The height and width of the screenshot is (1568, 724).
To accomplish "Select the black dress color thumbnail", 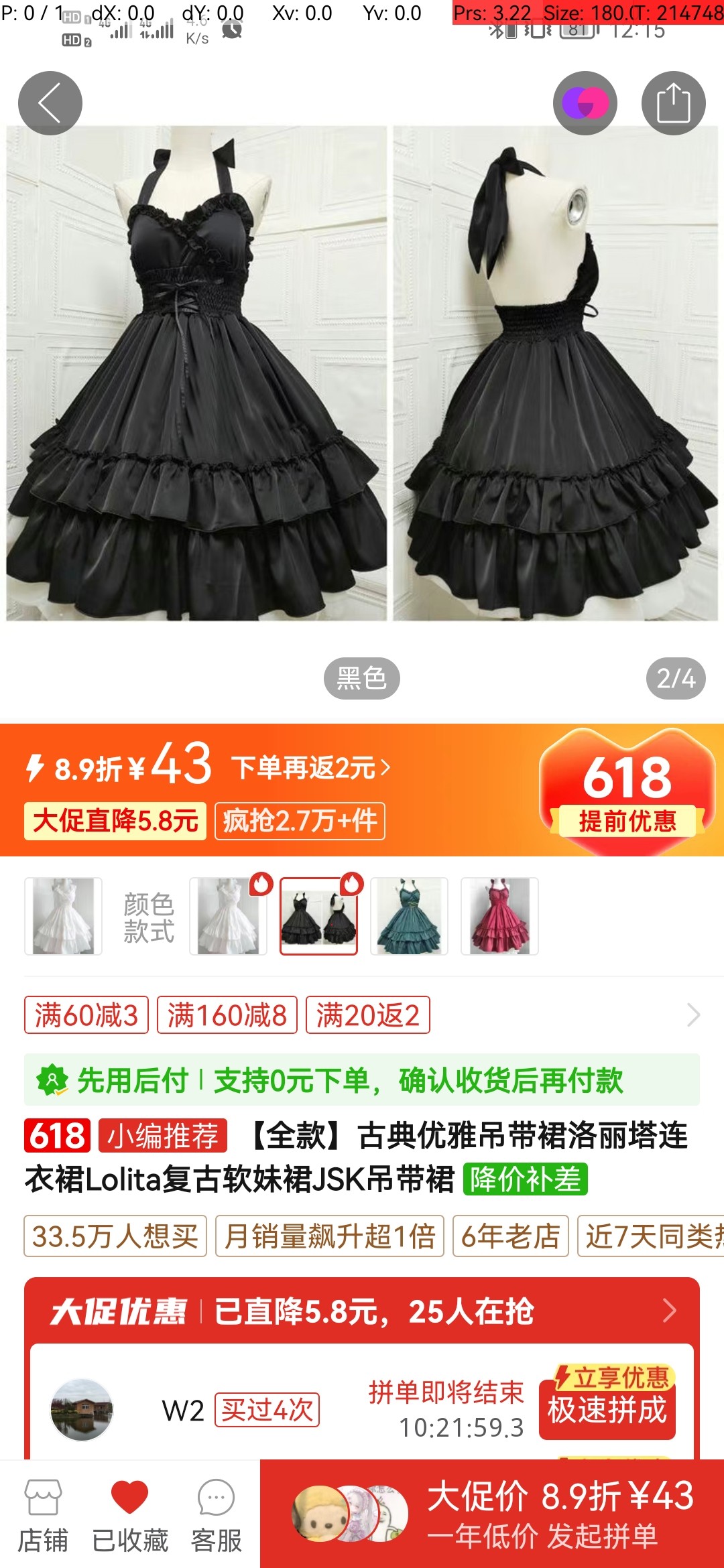I will tap(318, 916).
